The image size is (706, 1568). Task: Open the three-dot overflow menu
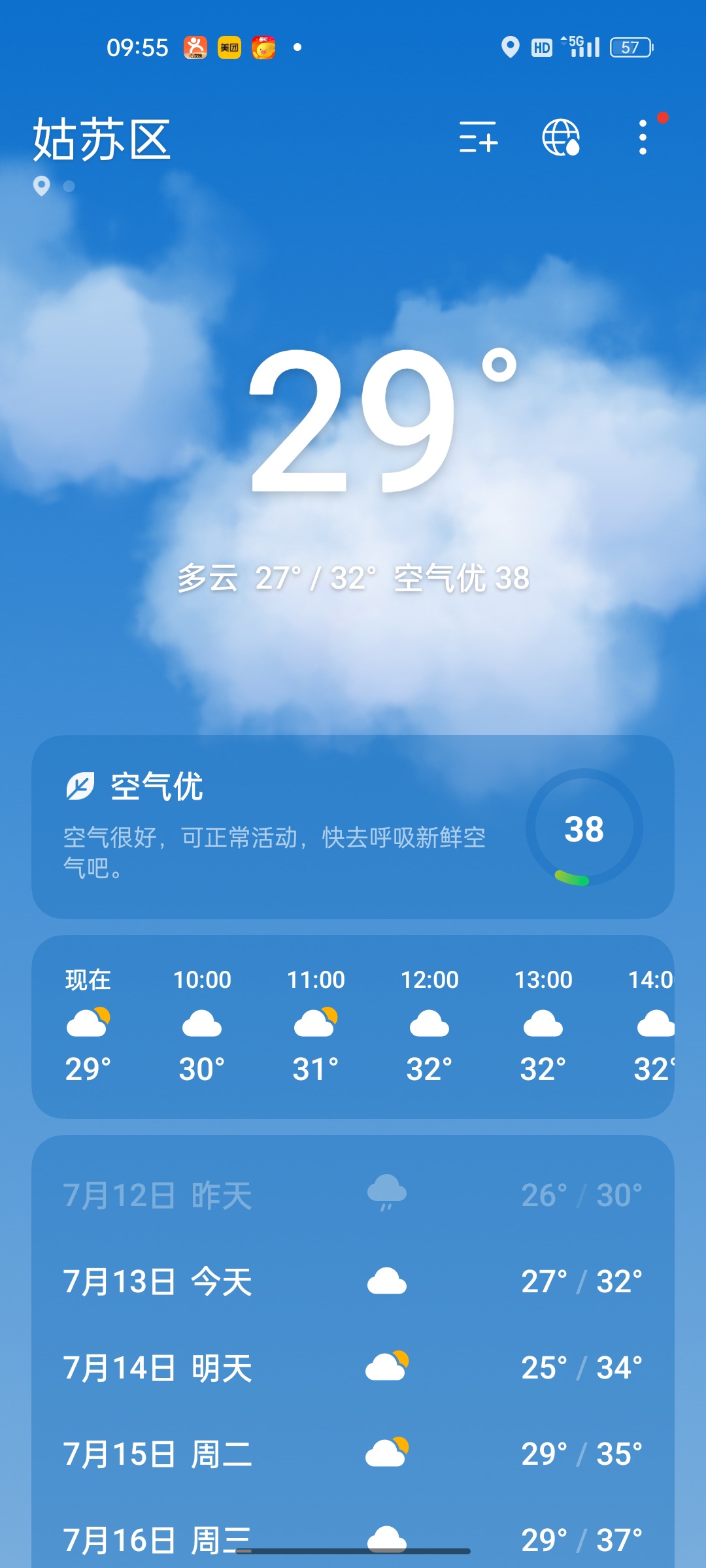pos(643,137)
